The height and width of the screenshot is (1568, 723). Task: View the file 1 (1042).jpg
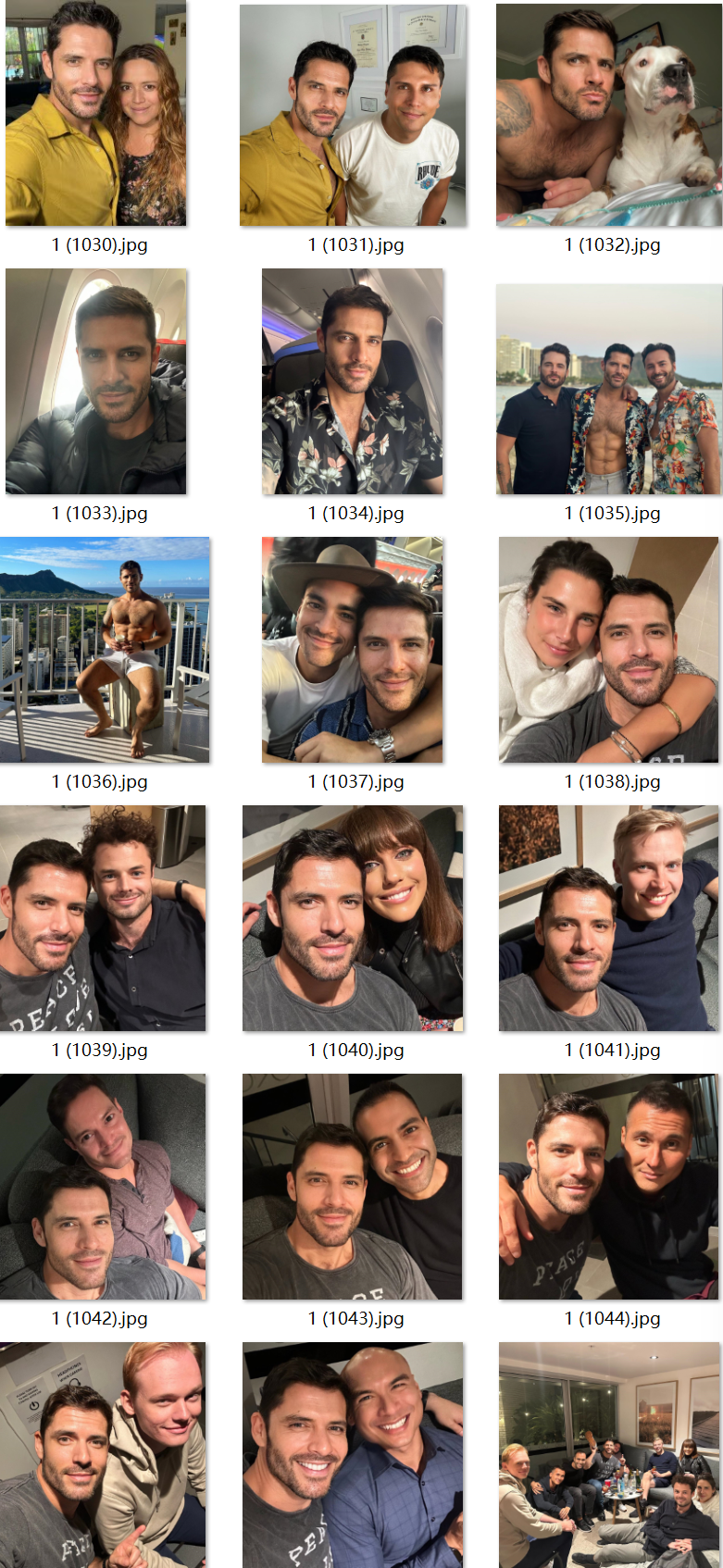click(103, 1187)
